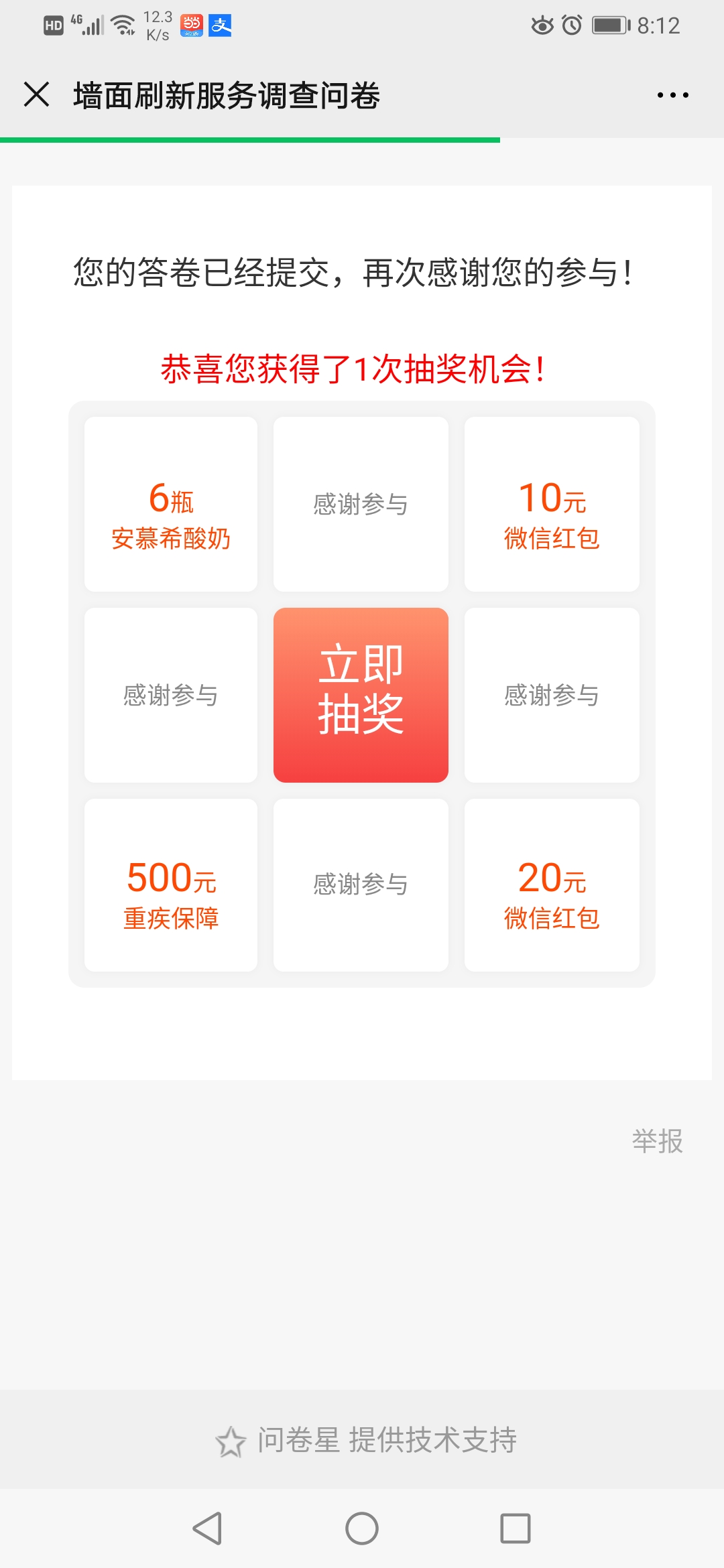Viewport: 724px width, 1568px height.
Task: Tap 立即抽奖 to start the lucky draw
Action: click(361, 695)
